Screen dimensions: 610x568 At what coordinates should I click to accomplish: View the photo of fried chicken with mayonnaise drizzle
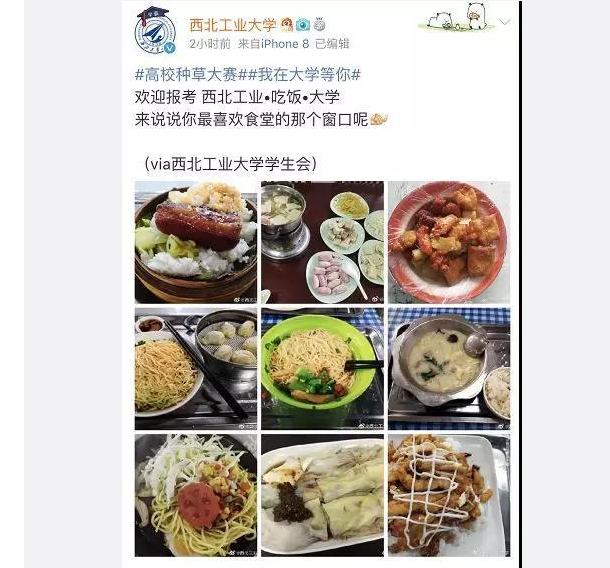(449, 494)
